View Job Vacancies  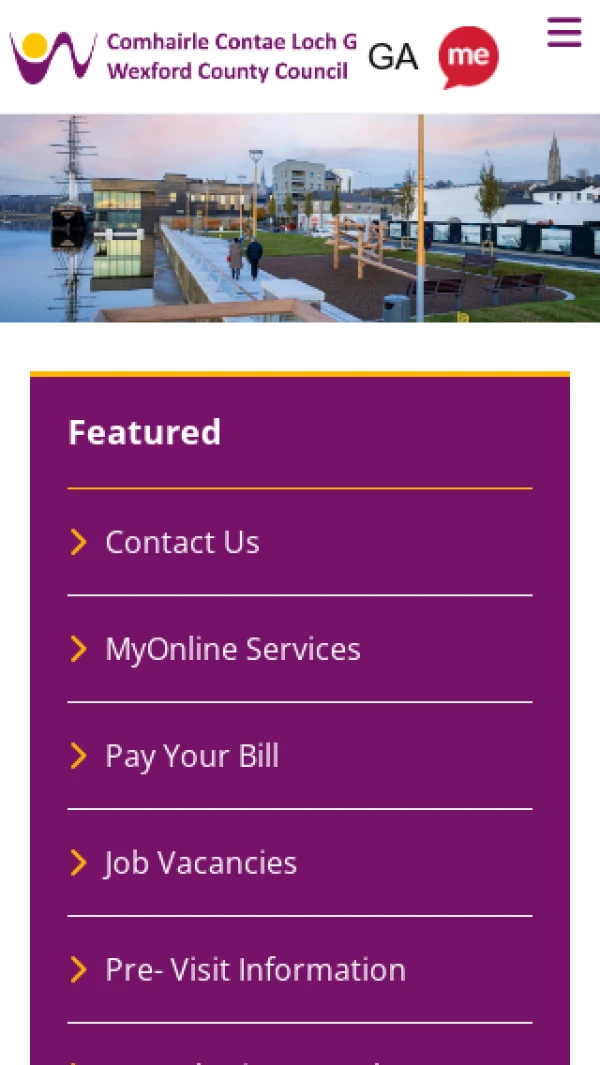click(x=201, y=863)
